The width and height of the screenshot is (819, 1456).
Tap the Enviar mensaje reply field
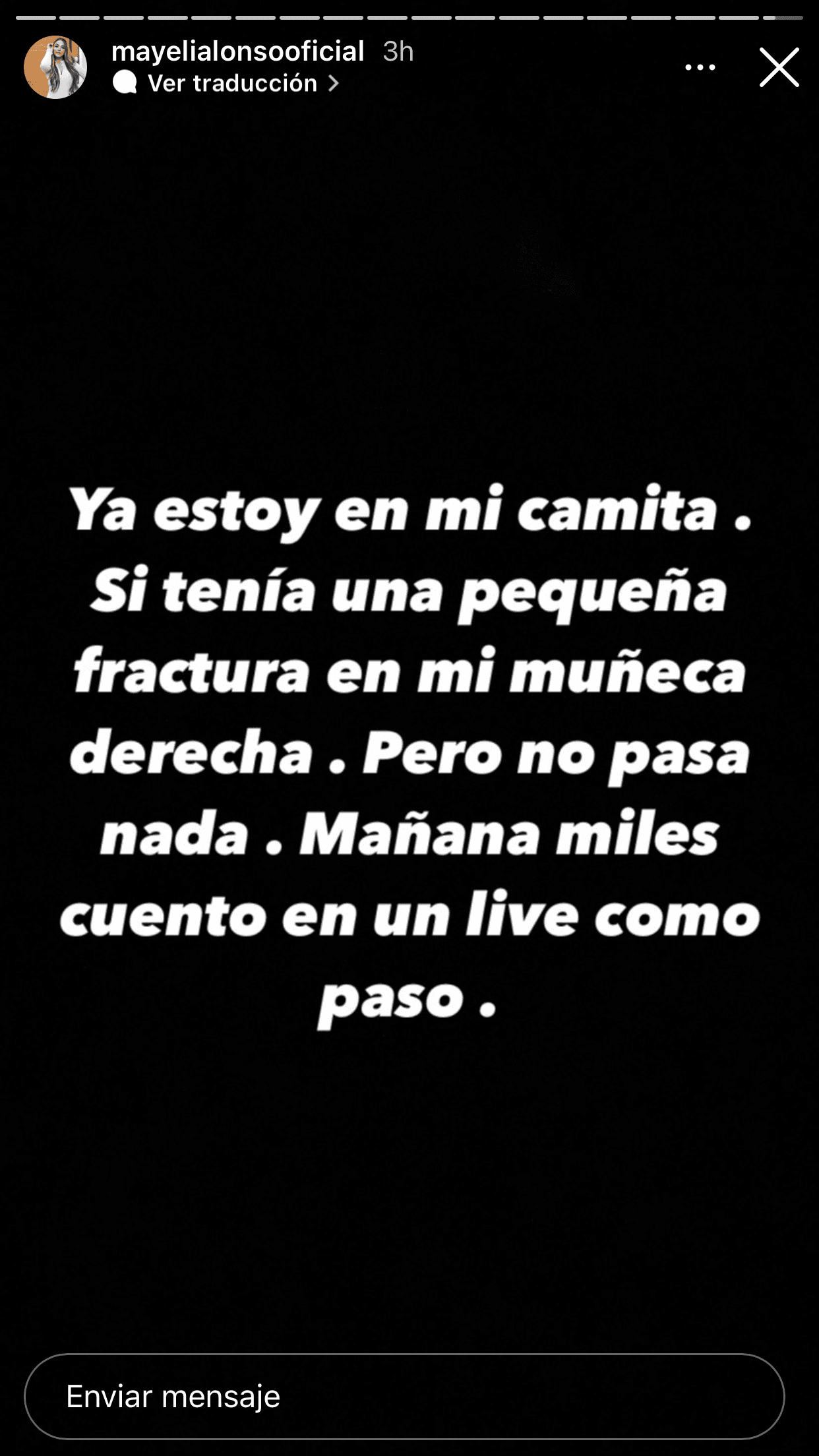click(404, 1396)
